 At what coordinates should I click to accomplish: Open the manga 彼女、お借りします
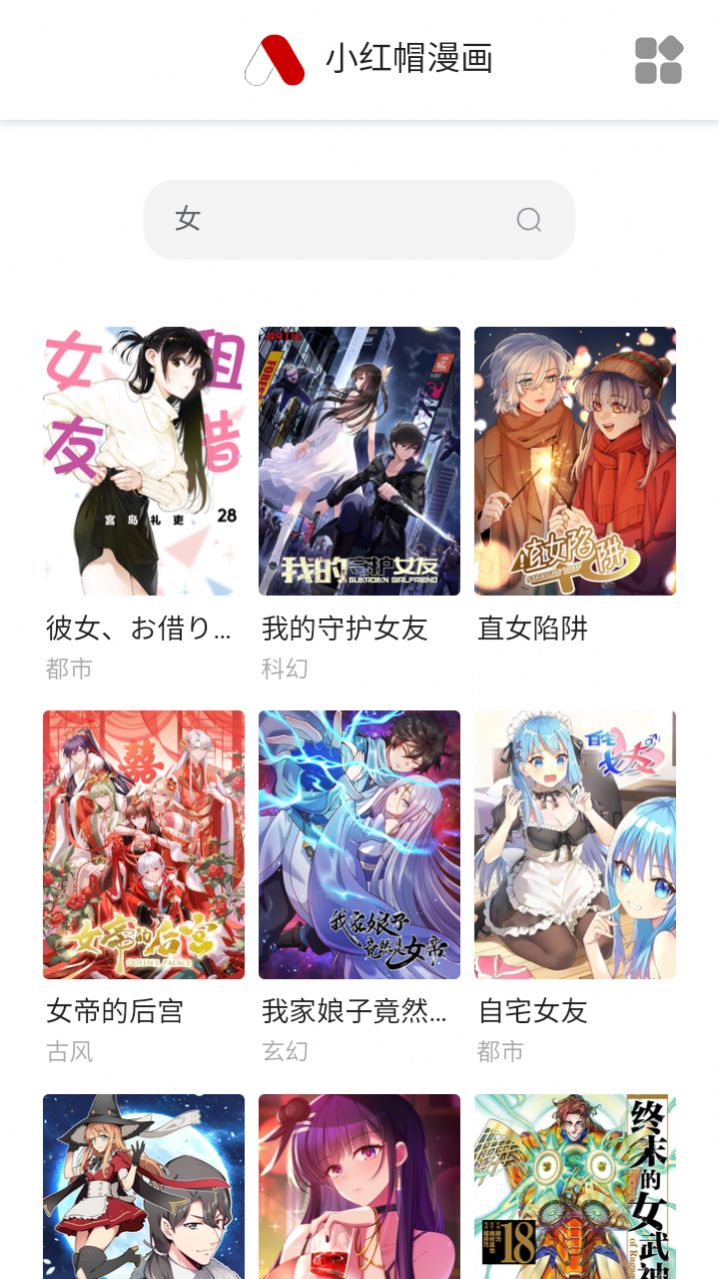click(x=143, y=461)
